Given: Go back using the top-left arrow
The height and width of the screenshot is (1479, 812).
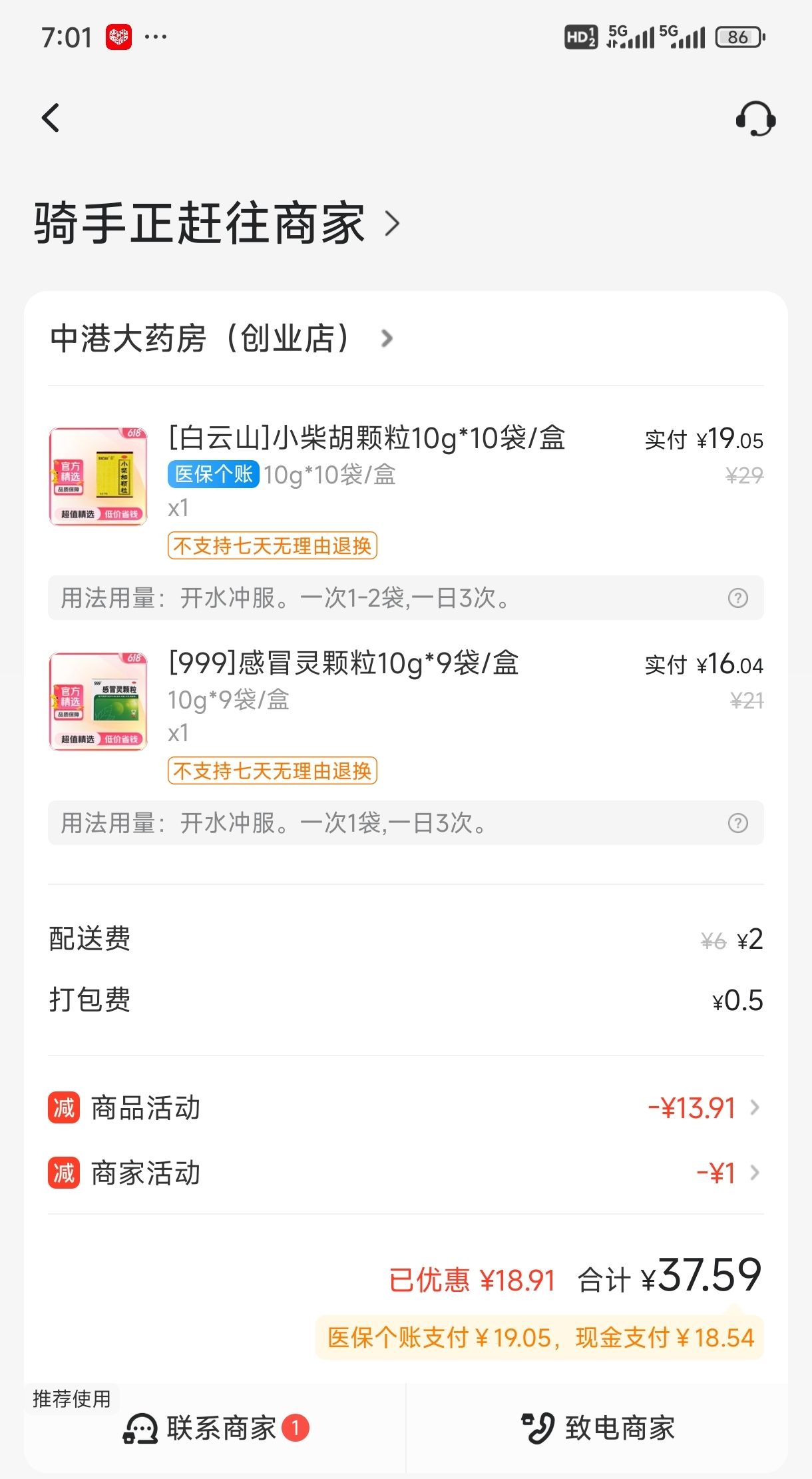Looking at the screenshot, I should 51,119.
